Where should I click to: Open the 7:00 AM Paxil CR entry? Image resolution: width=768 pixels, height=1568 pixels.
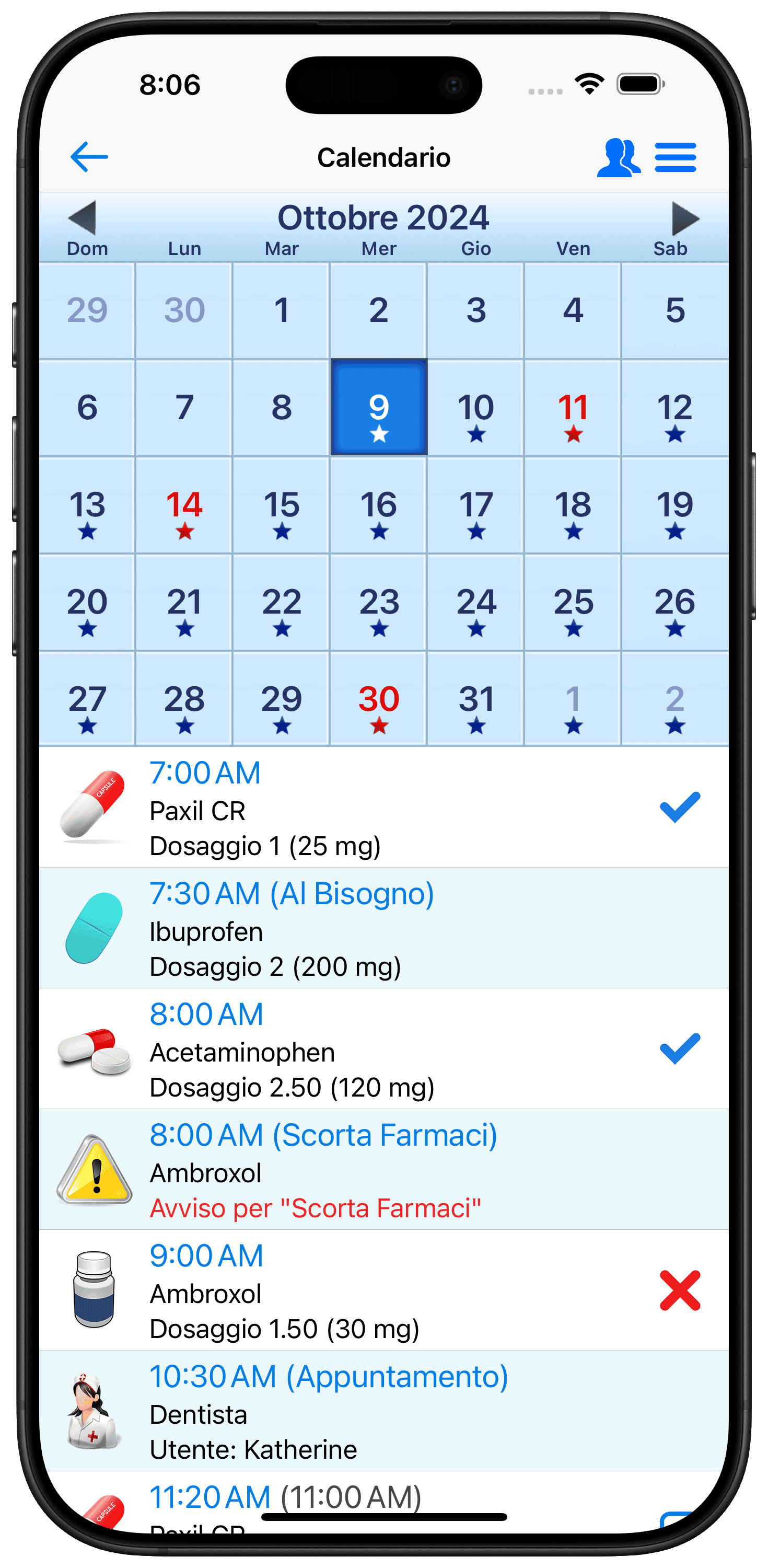tap(384, 808)
